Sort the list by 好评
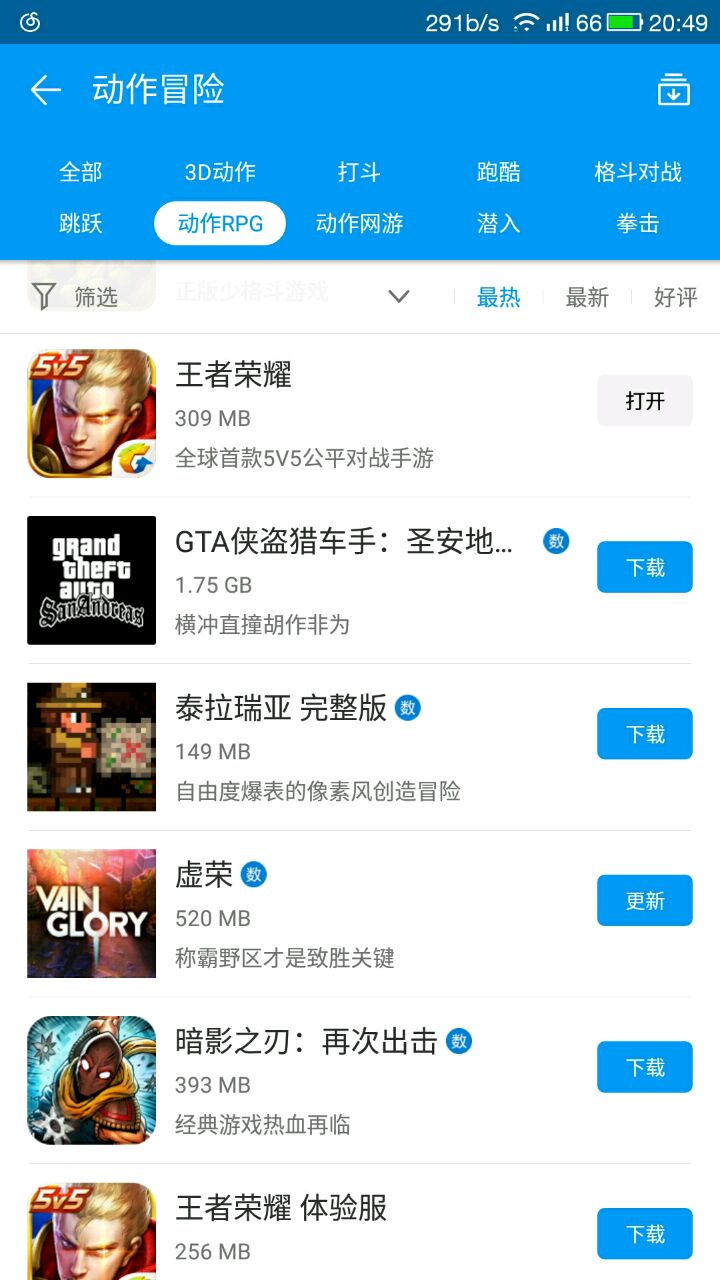Viewport: 720px width, 1280px height. point(675,297)
